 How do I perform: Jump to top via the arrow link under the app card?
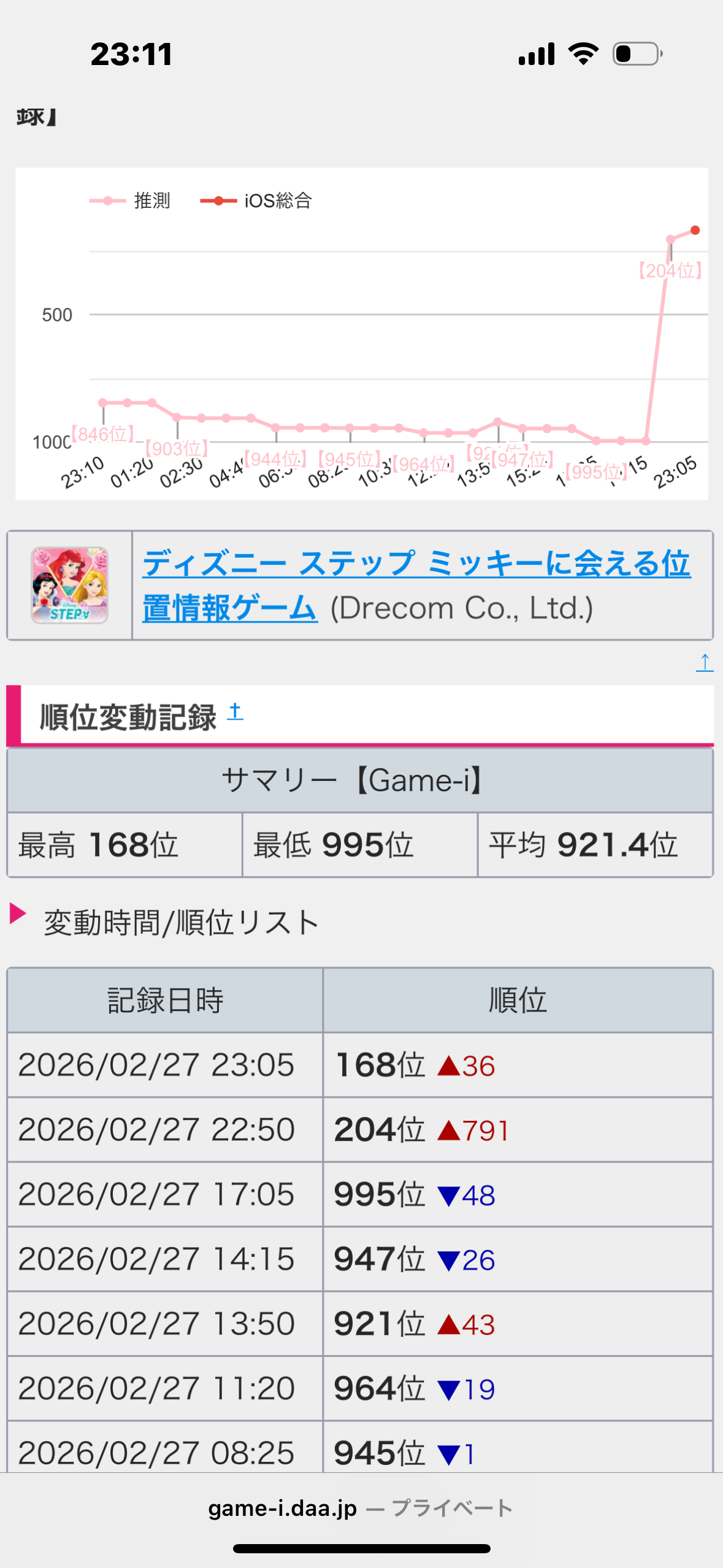point(705,663)
